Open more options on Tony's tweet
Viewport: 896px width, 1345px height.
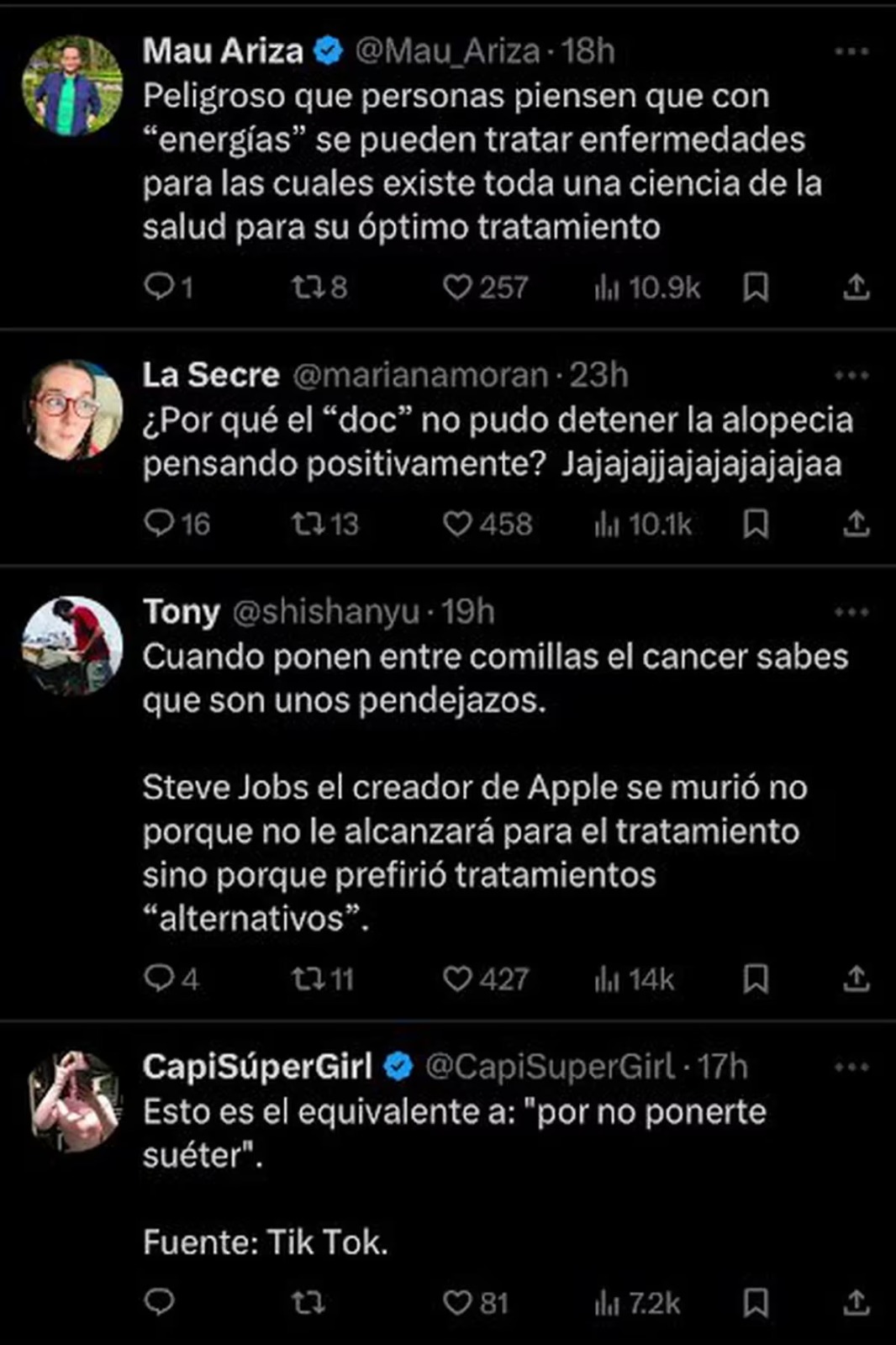(851, 612)
